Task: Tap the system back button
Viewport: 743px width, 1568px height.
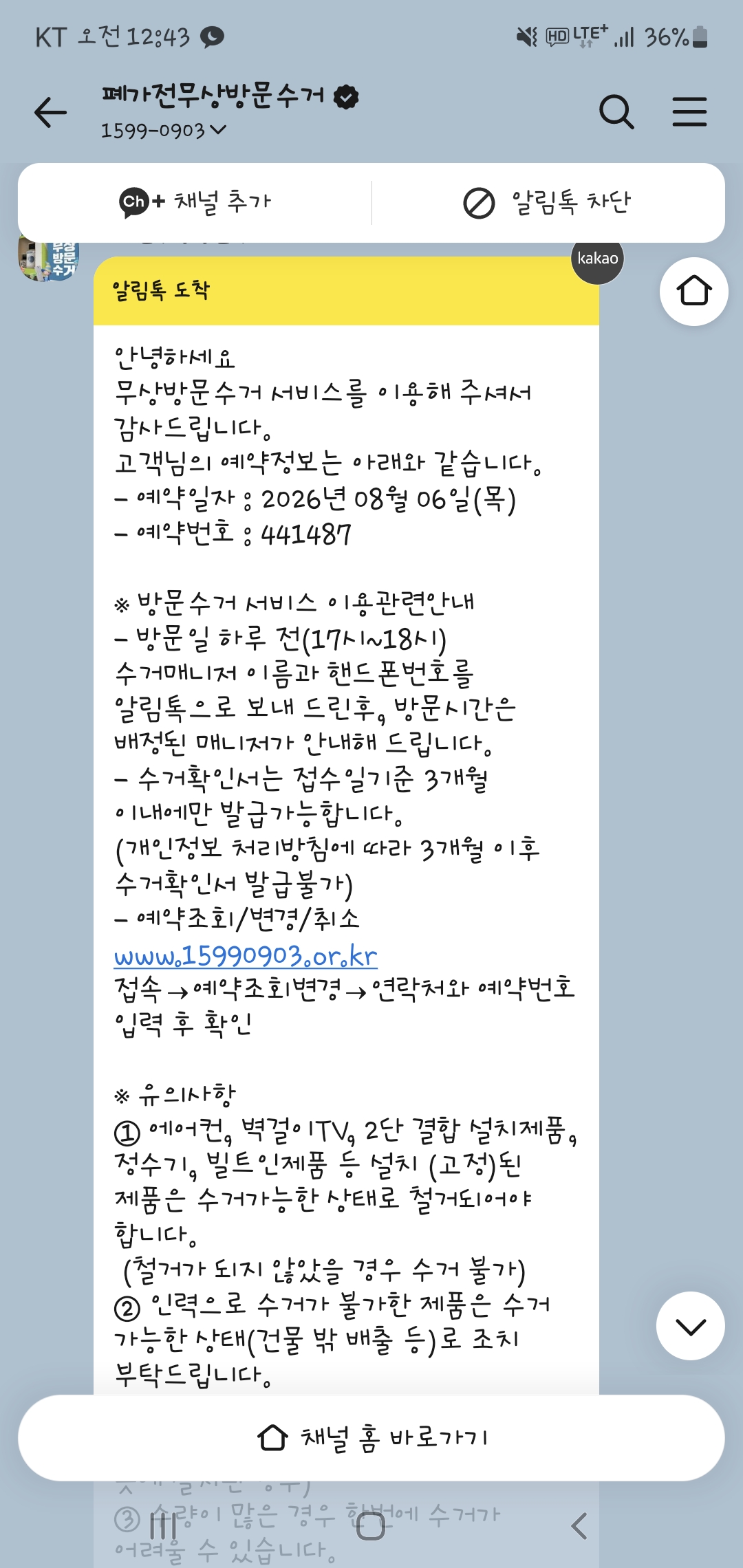Action: pos(579,1526)
